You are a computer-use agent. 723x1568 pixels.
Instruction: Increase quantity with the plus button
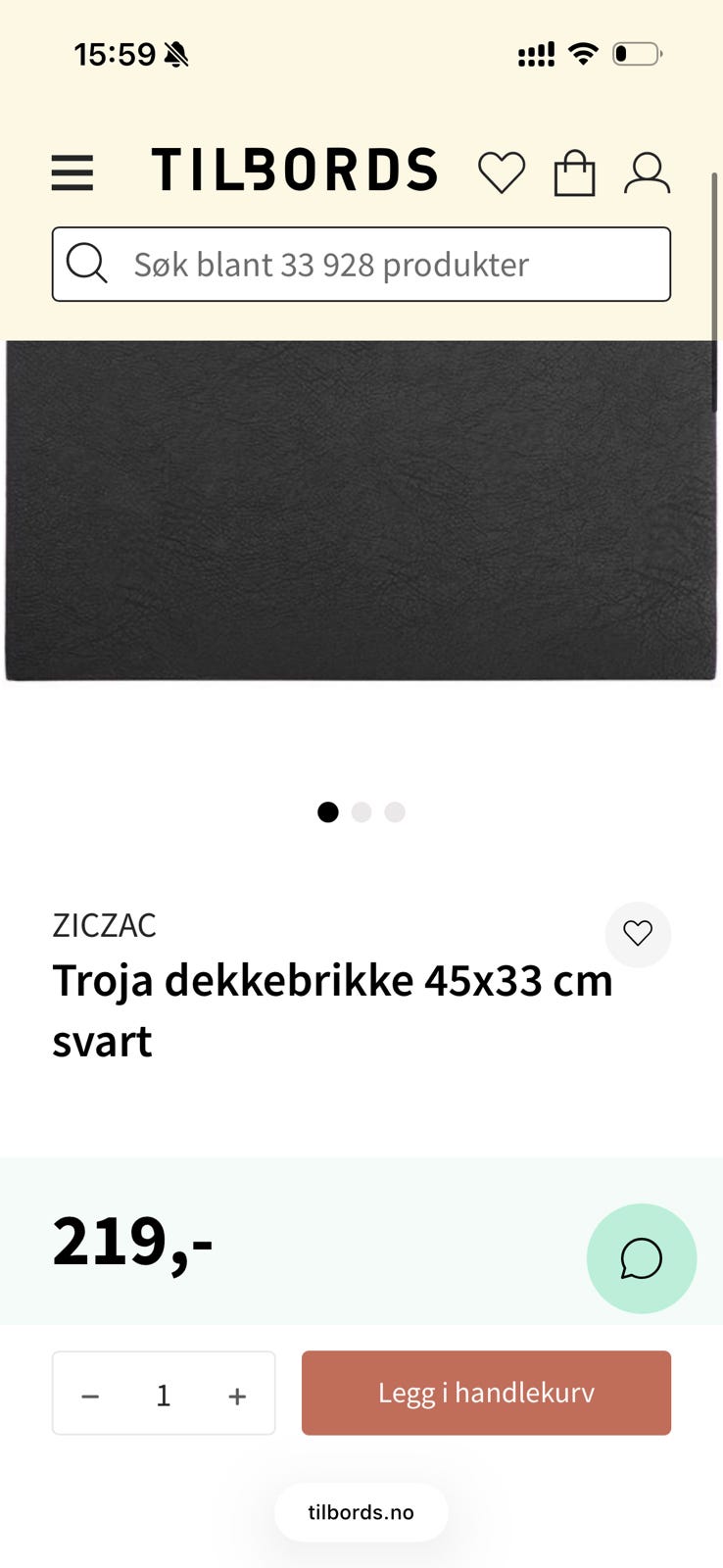[237, 1396]
